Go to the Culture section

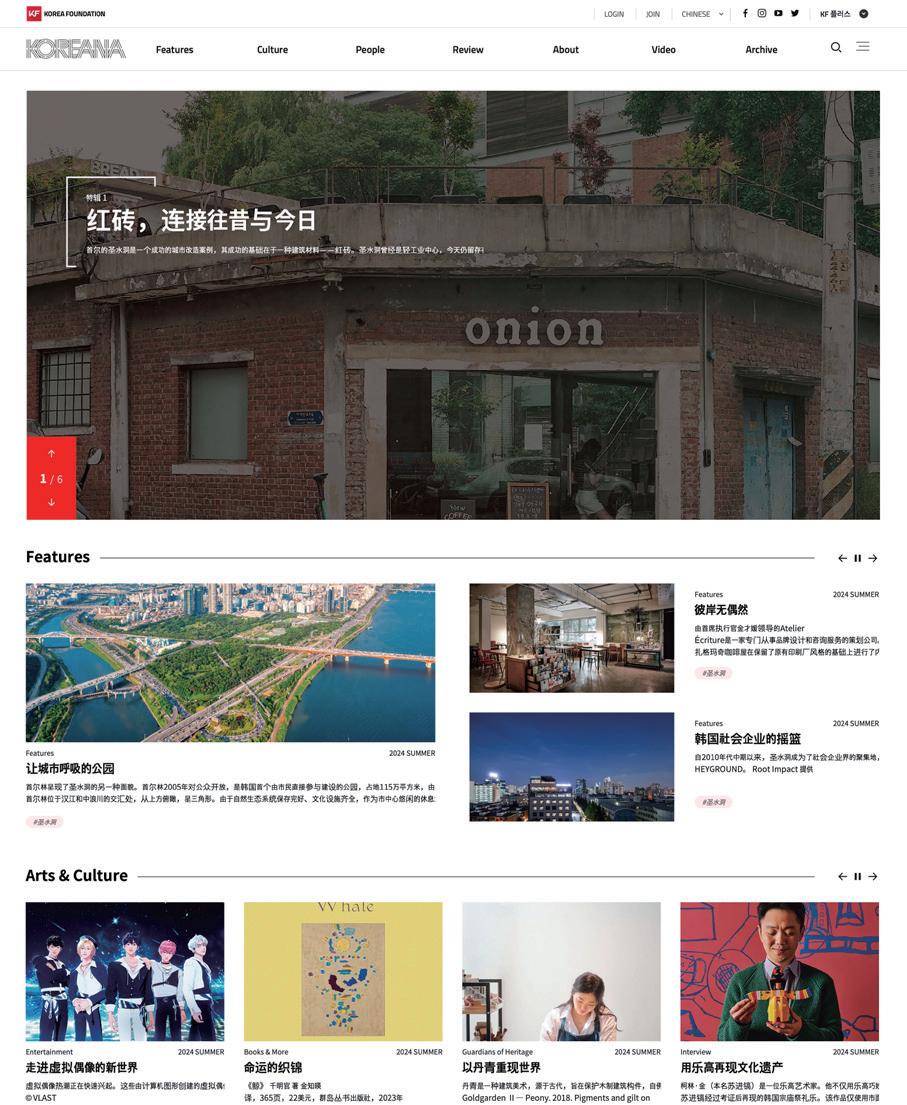pyautogui.click(x=272, y=49)
